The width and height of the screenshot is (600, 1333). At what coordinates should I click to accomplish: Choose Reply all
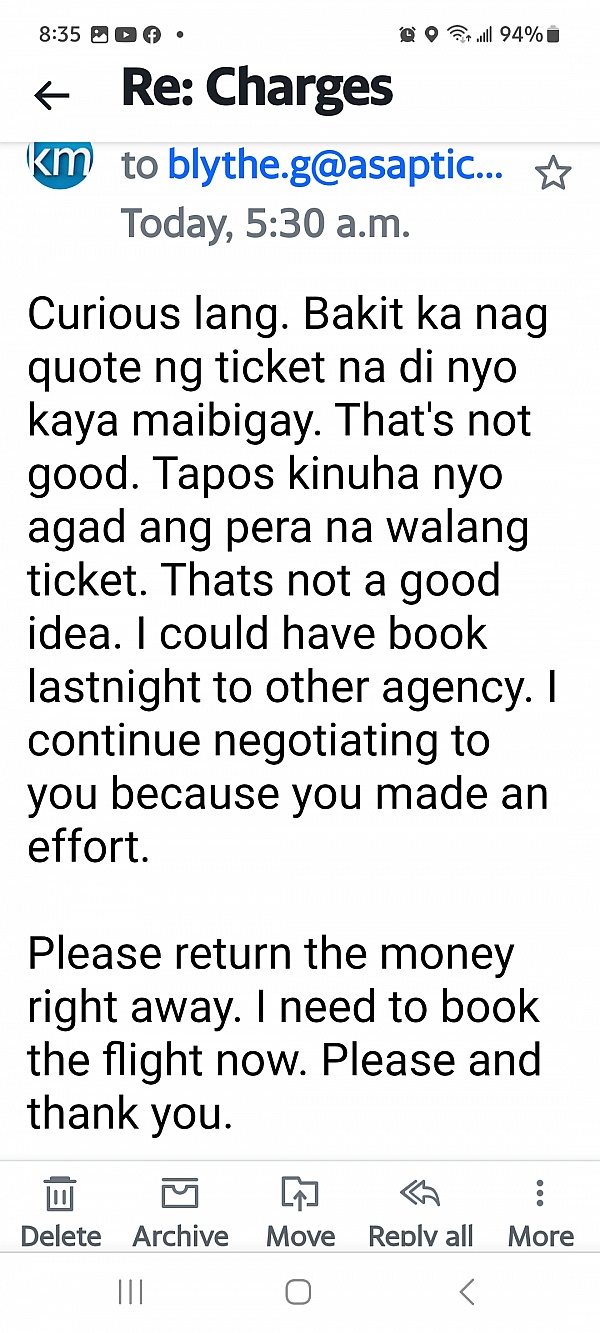[x=421, y=1212]
